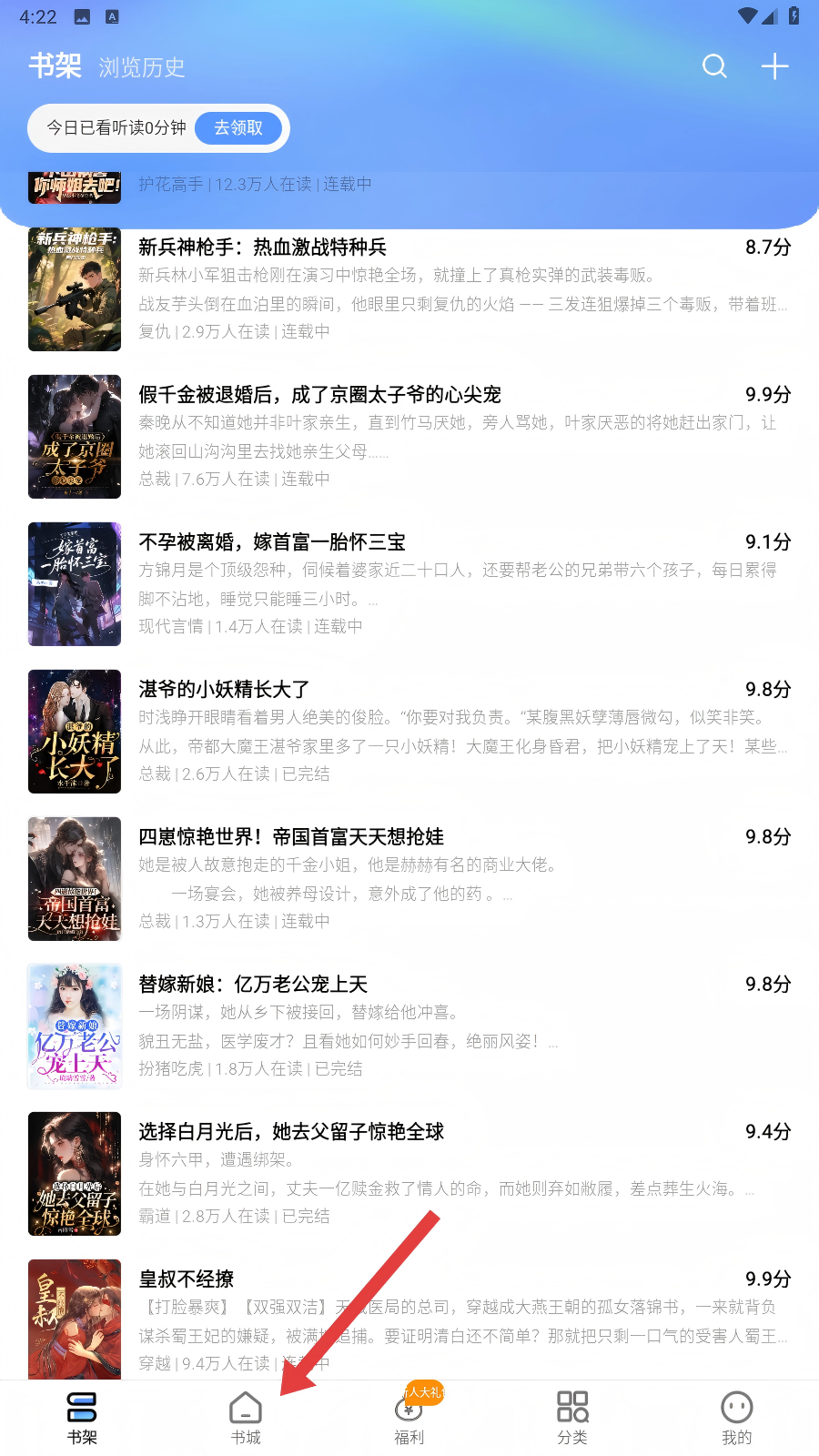Open the book 替嫁新娘：亿万老公宠上天
Viewport: 819px width, 1456px height.
click(x=253, y=985)
